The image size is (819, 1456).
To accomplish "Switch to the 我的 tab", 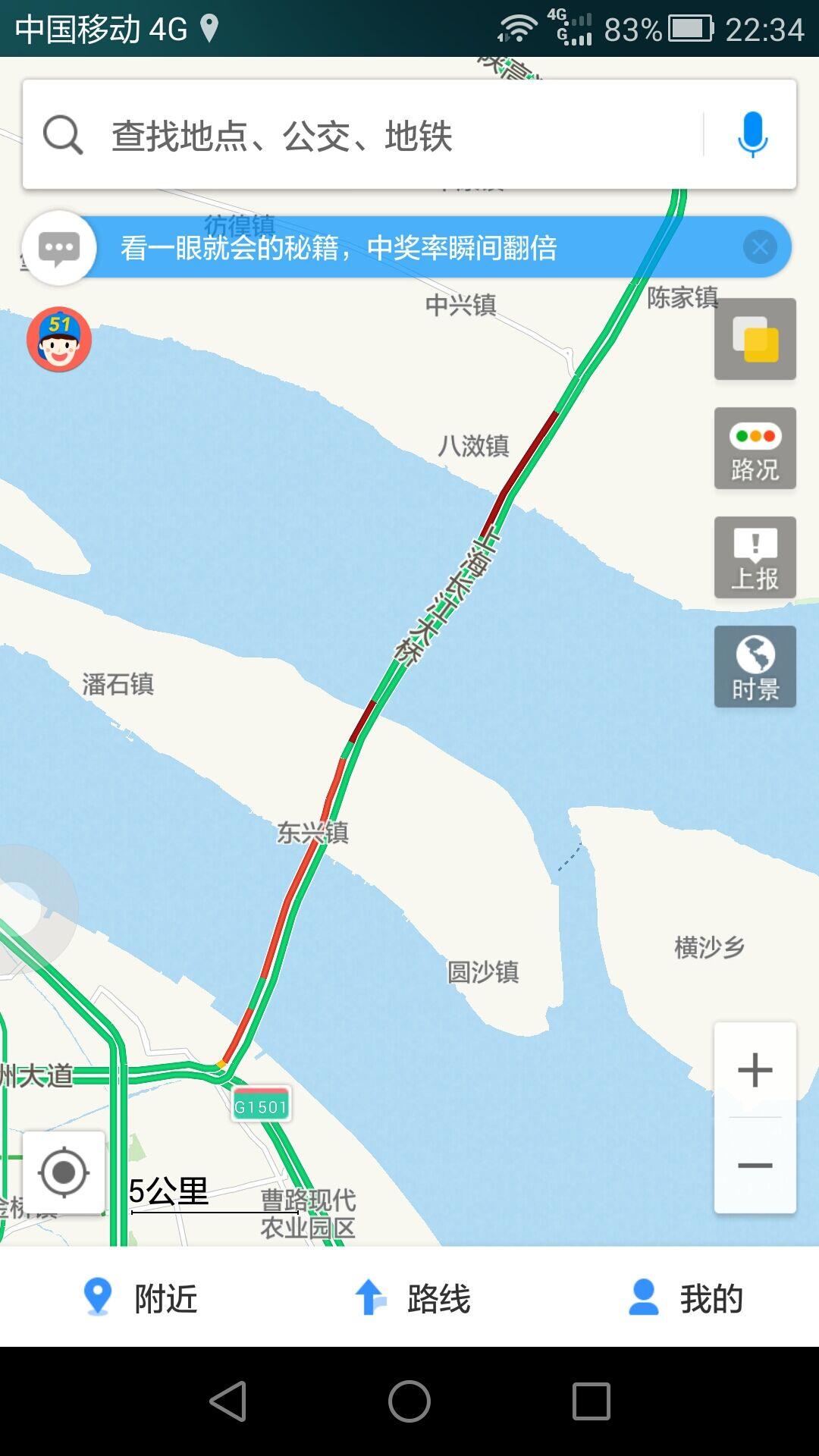I will [685, 1298].
